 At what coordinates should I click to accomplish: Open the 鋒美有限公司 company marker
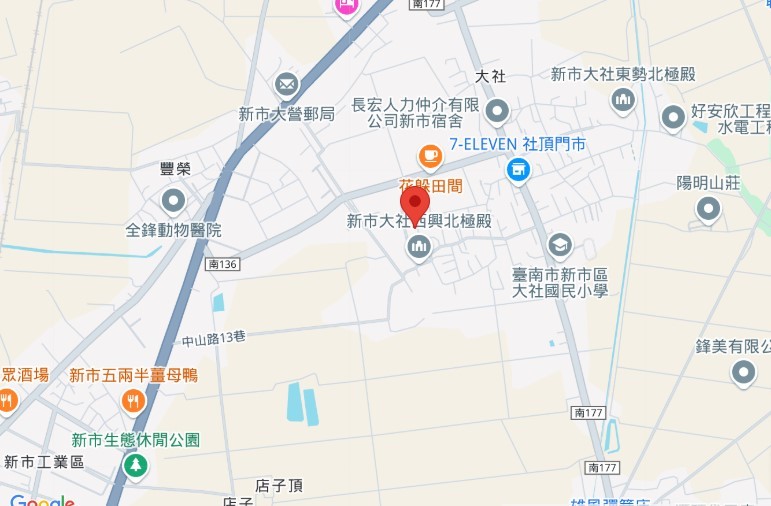coord(743,374)
